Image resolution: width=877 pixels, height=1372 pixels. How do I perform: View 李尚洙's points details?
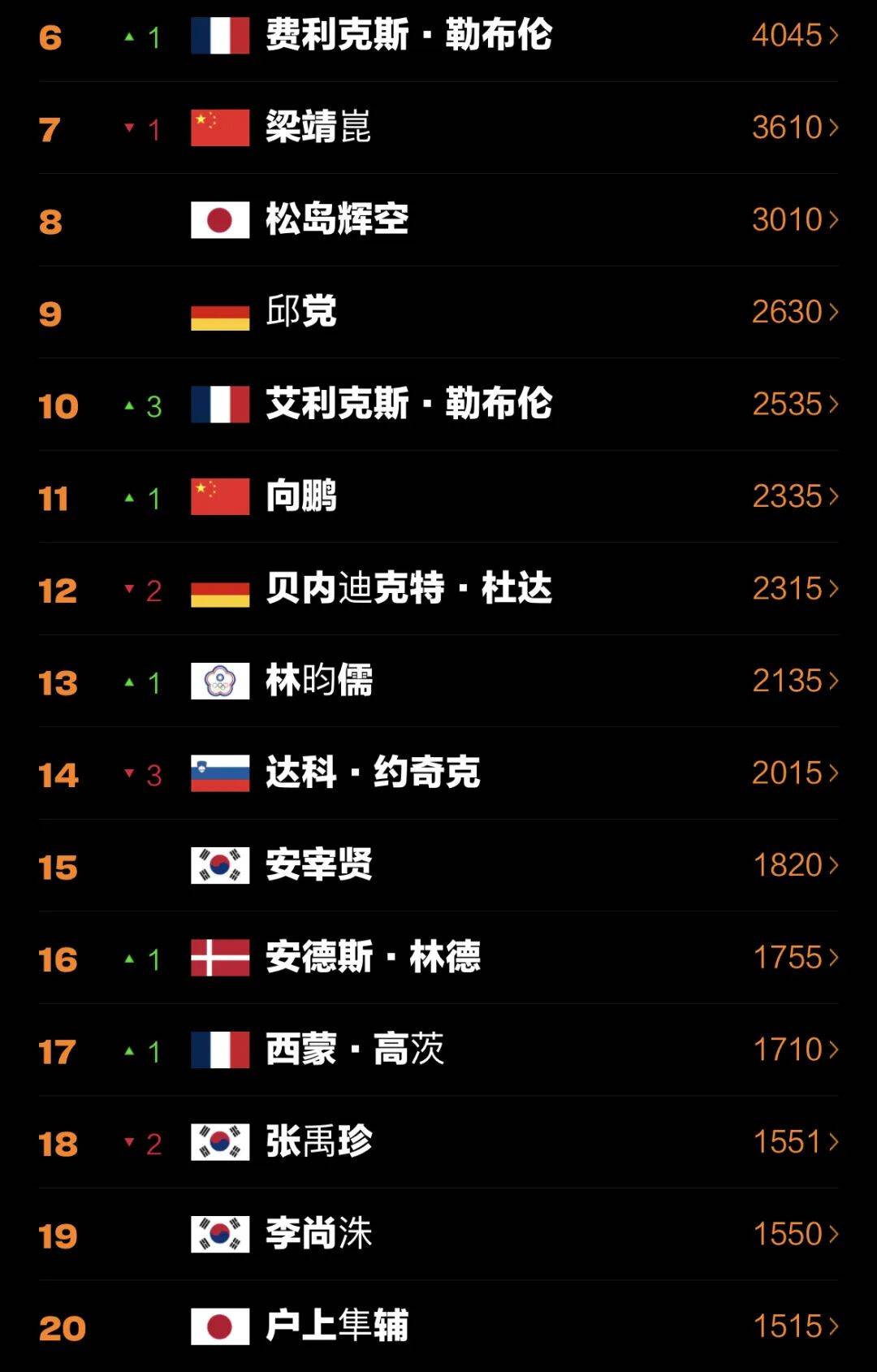[795, 1234]
